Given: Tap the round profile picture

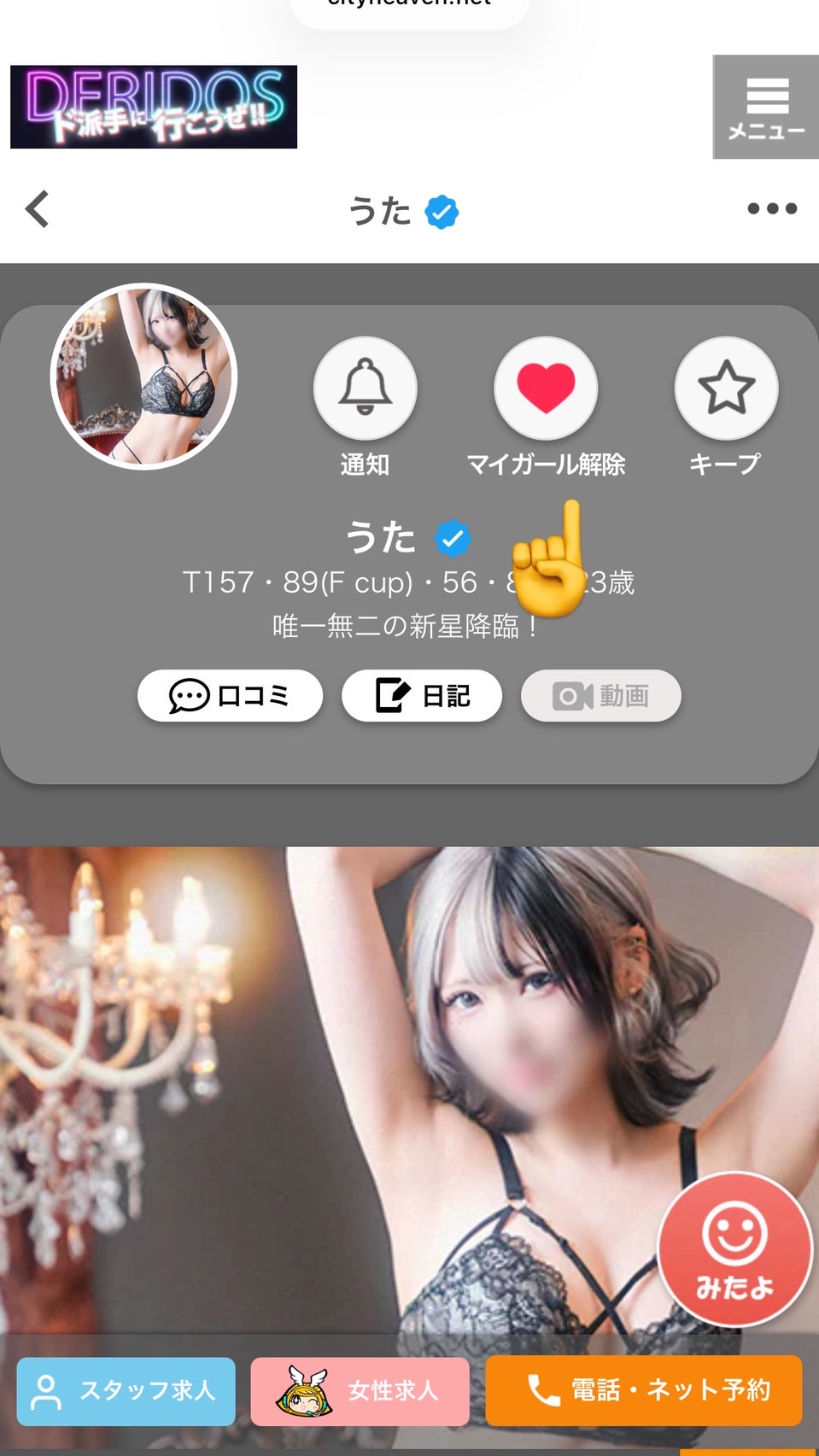Looking at the screenshot, I should click(143, 377).
